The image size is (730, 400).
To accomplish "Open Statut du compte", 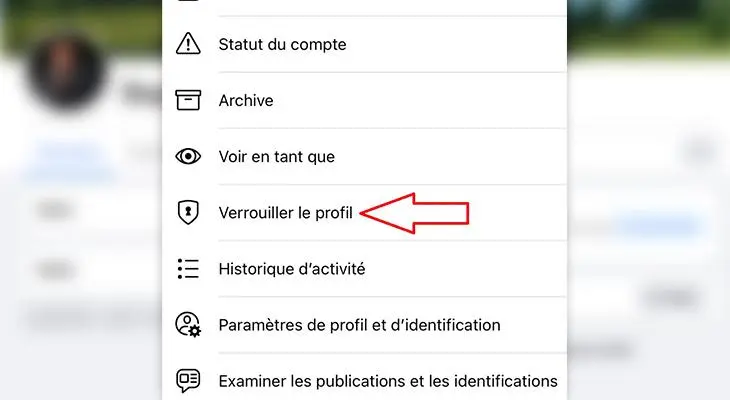I will click(282, 44).
